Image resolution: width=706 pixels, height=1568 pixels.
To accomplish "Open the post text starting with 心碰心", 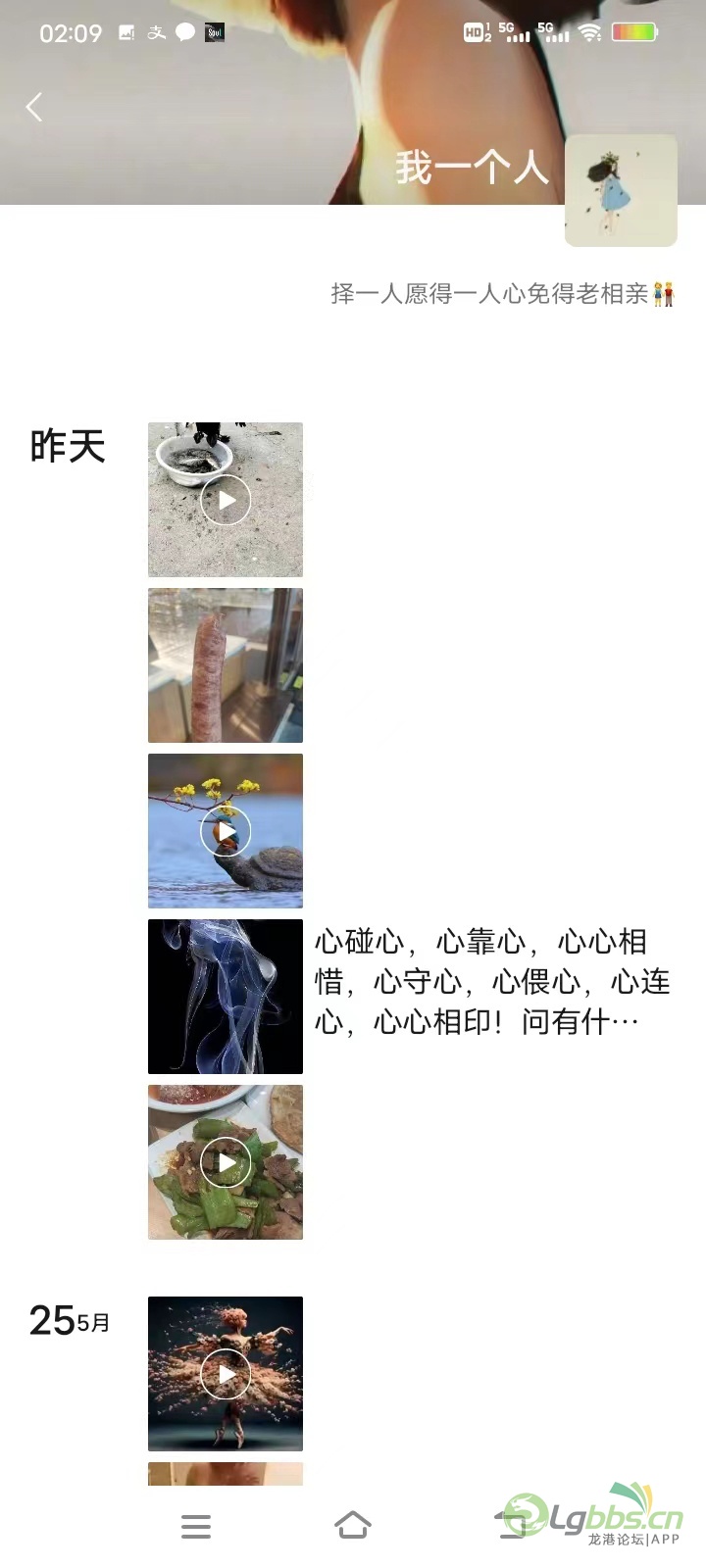I will click(x=490, y=982).
